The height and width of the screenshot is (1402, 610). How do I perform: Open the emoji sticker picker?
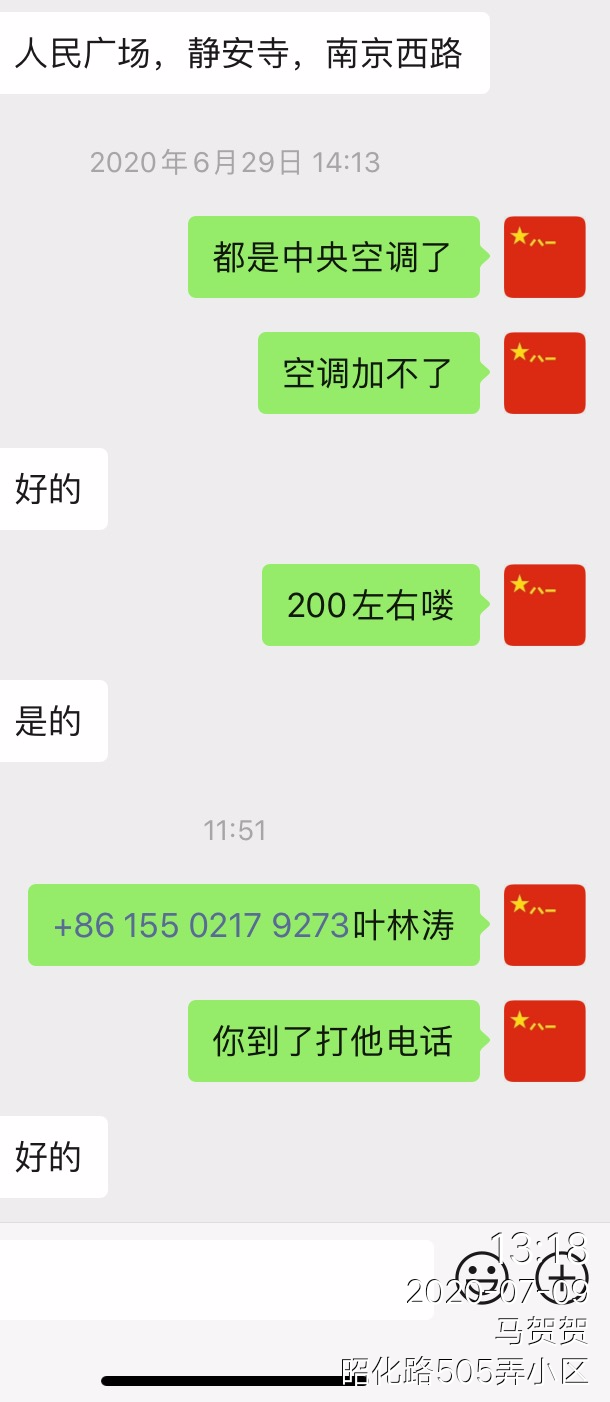click(482, 1279)
